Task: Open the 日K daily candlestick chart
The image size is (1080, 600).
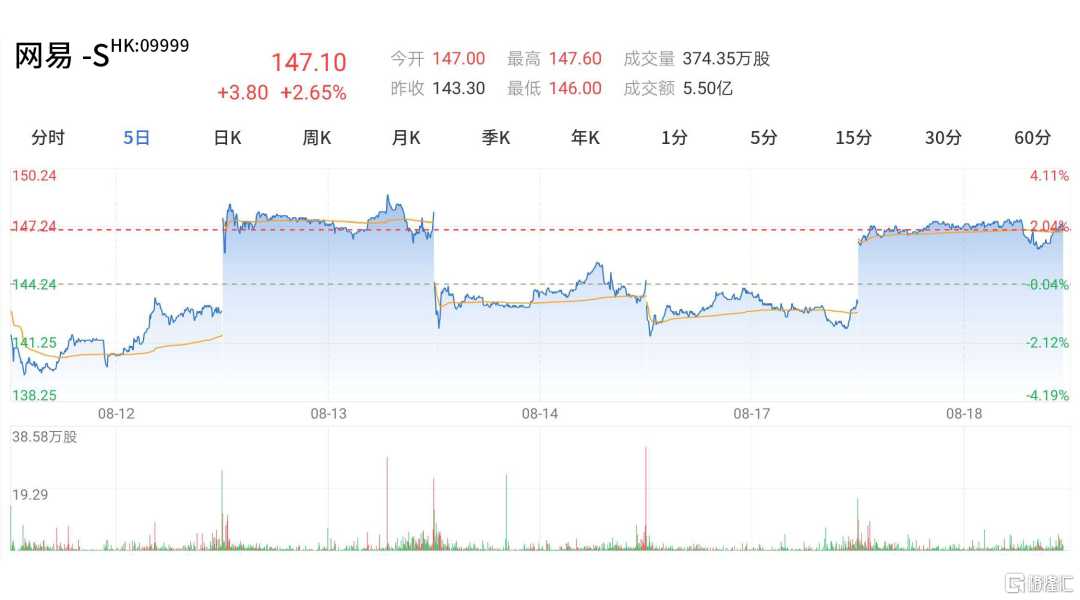Action: (227, 138)
